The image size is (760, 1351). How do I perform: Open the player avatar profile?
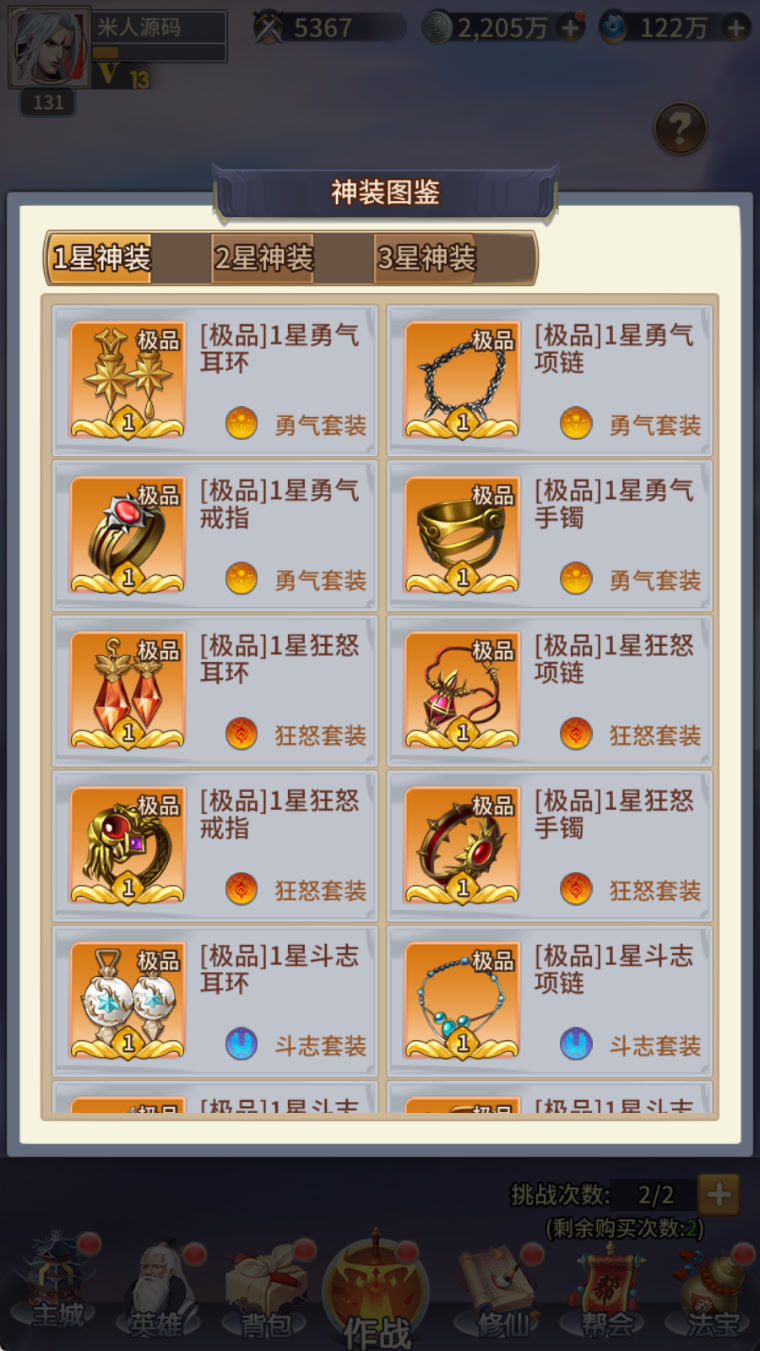pyautogui.click(x=48, y=47)
